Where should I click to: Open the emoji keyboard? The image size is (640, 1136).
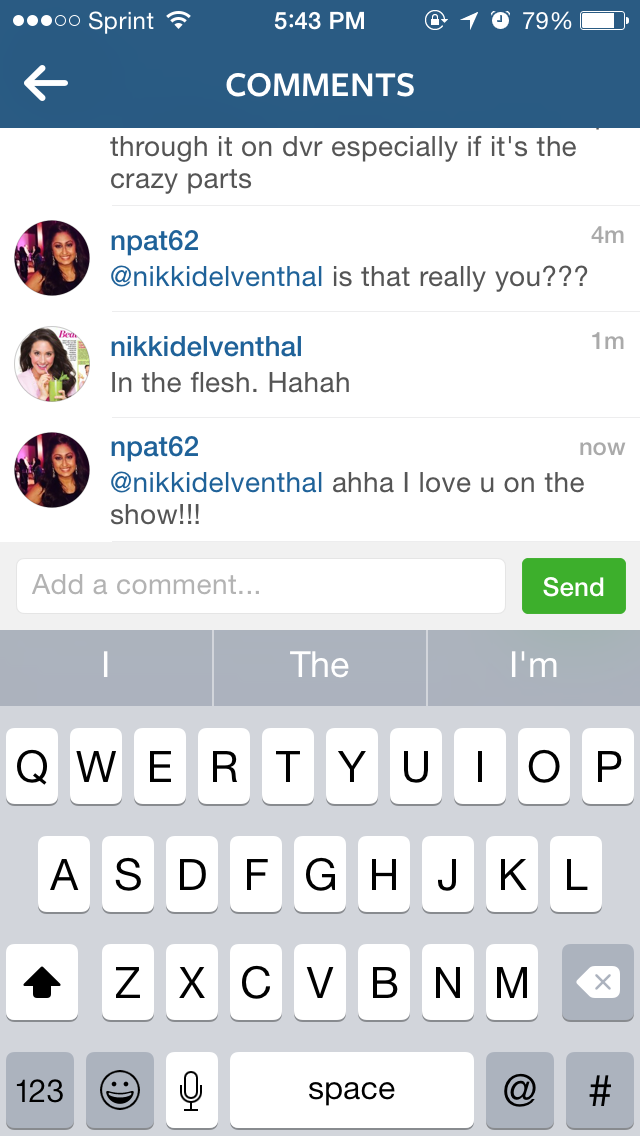120,1090
